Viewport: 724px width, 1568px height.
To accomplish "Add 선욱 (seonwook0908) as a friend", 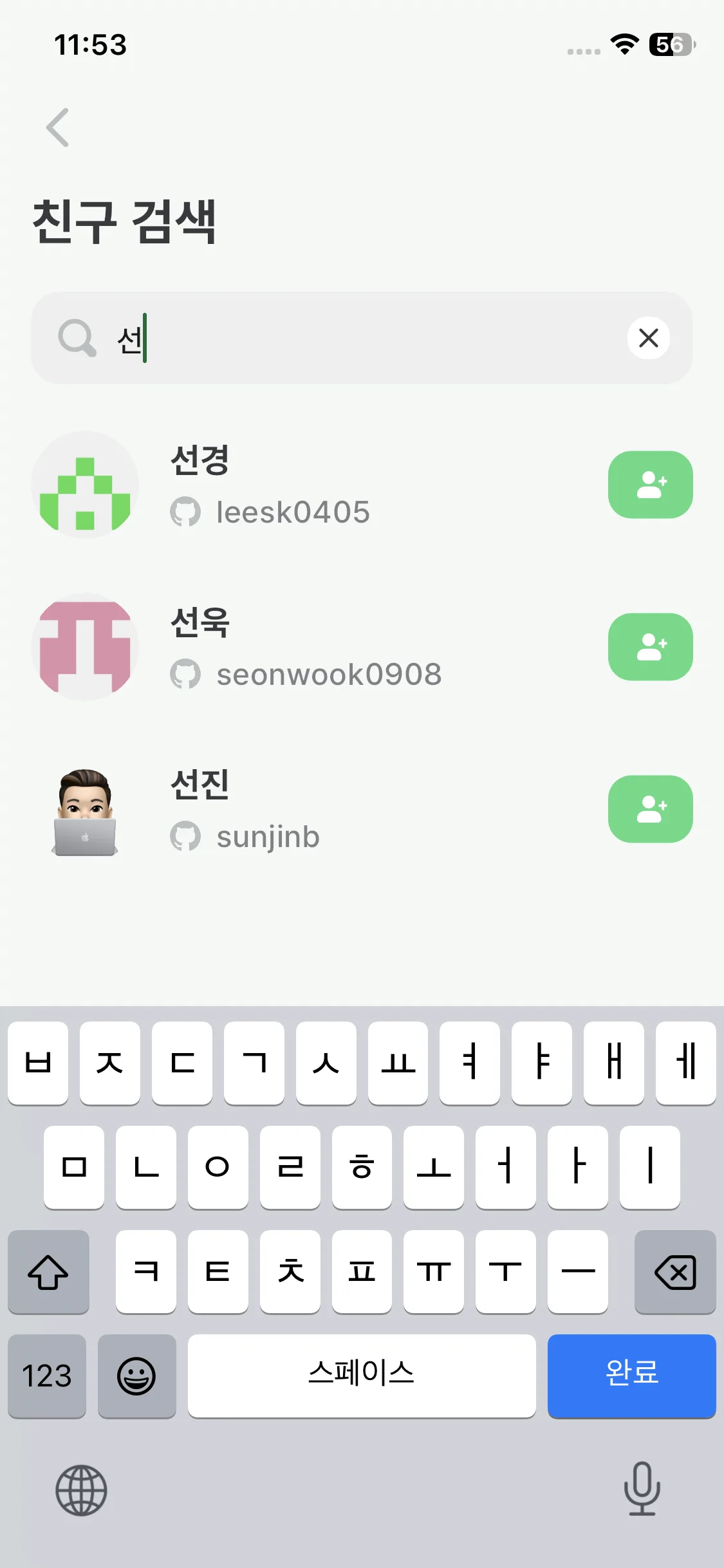I will pyautogui.click(x=650, y=647).
